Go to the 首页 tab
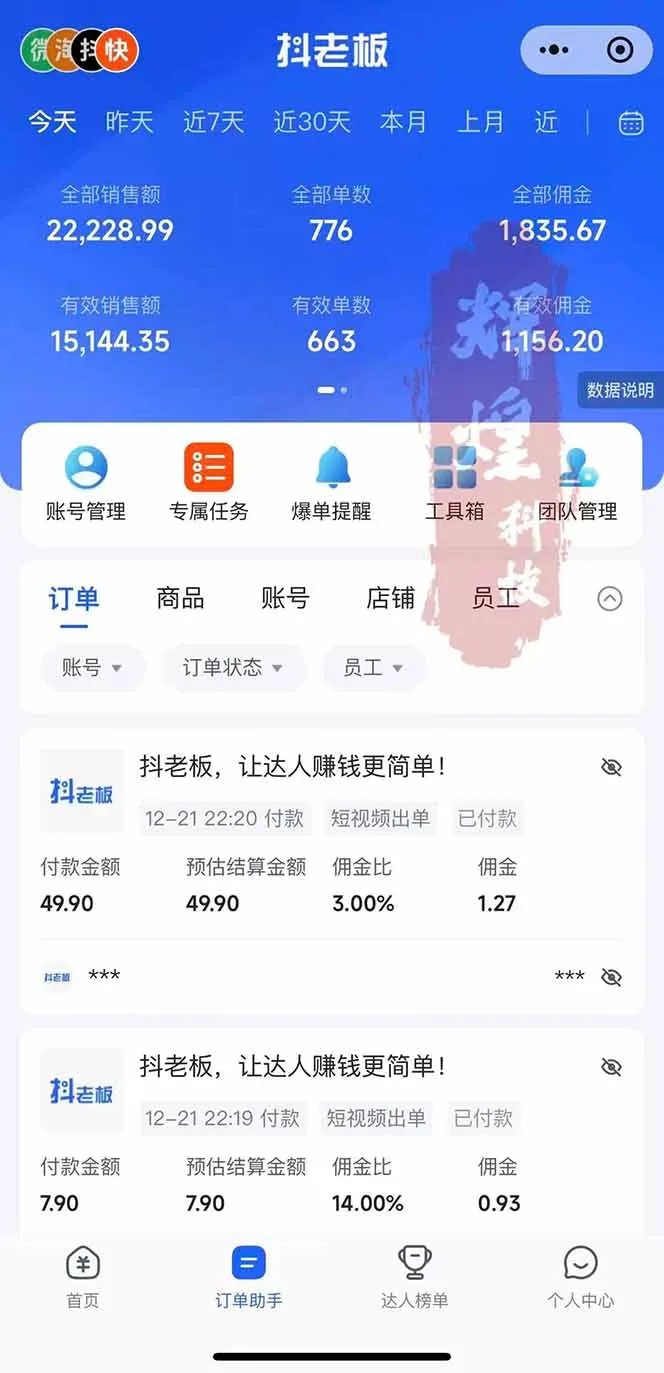The image size is (664, 1373). 83,1277
